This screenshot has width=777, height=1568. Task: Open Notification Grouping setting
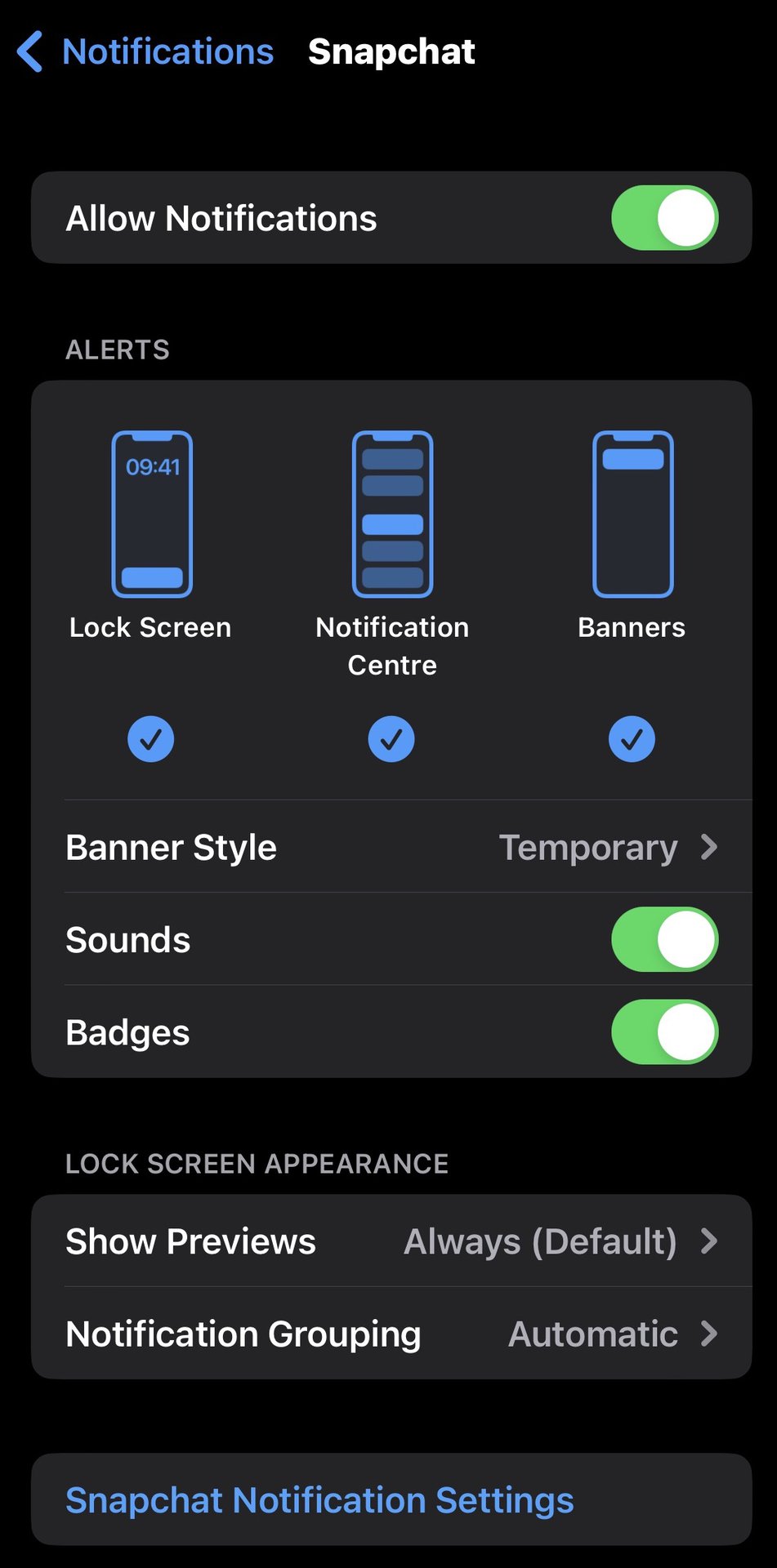[x=391, y=1334]
